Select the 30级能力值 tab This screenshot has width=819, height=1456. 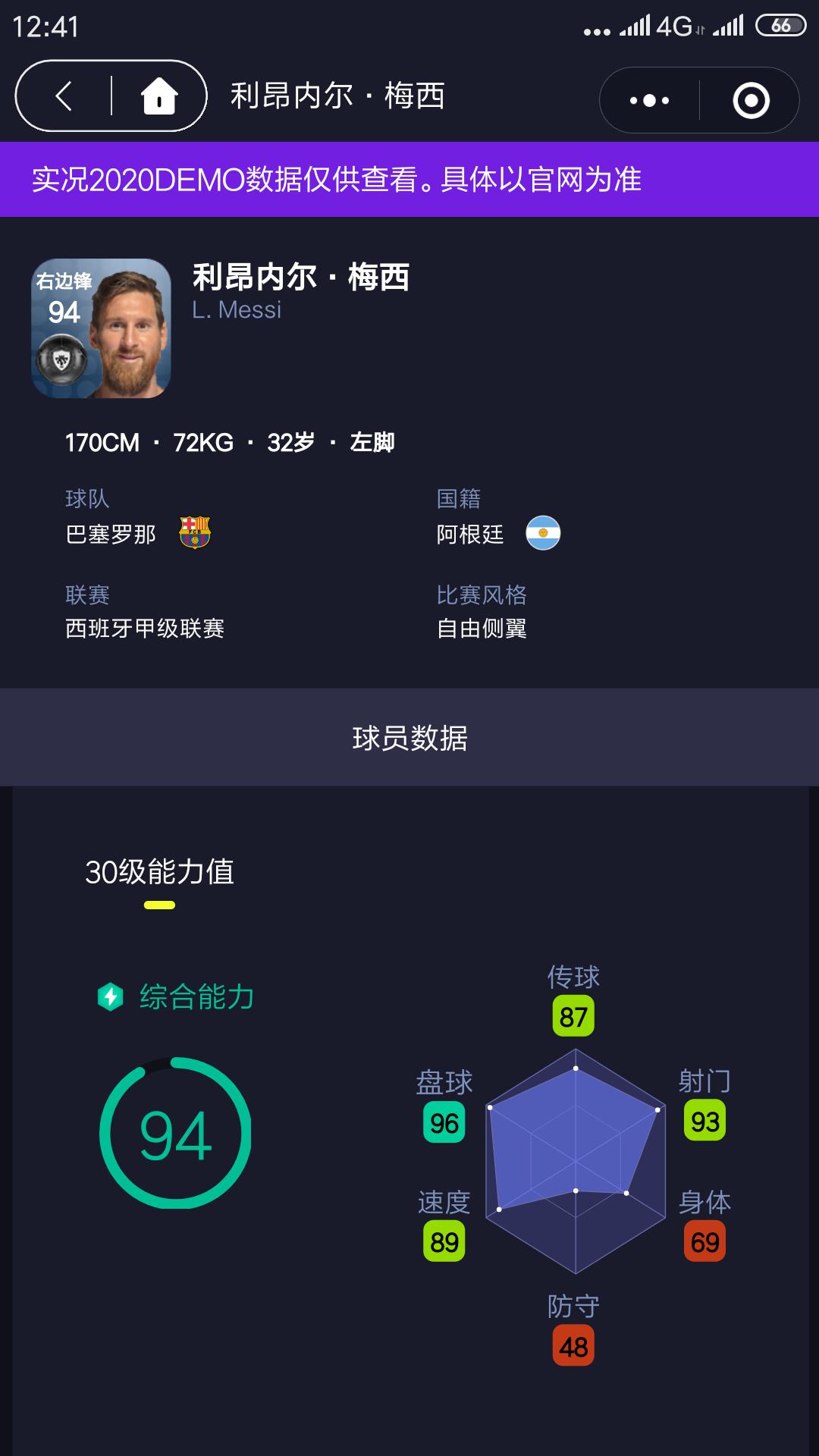pyautogui.click(x=159, y=872)
